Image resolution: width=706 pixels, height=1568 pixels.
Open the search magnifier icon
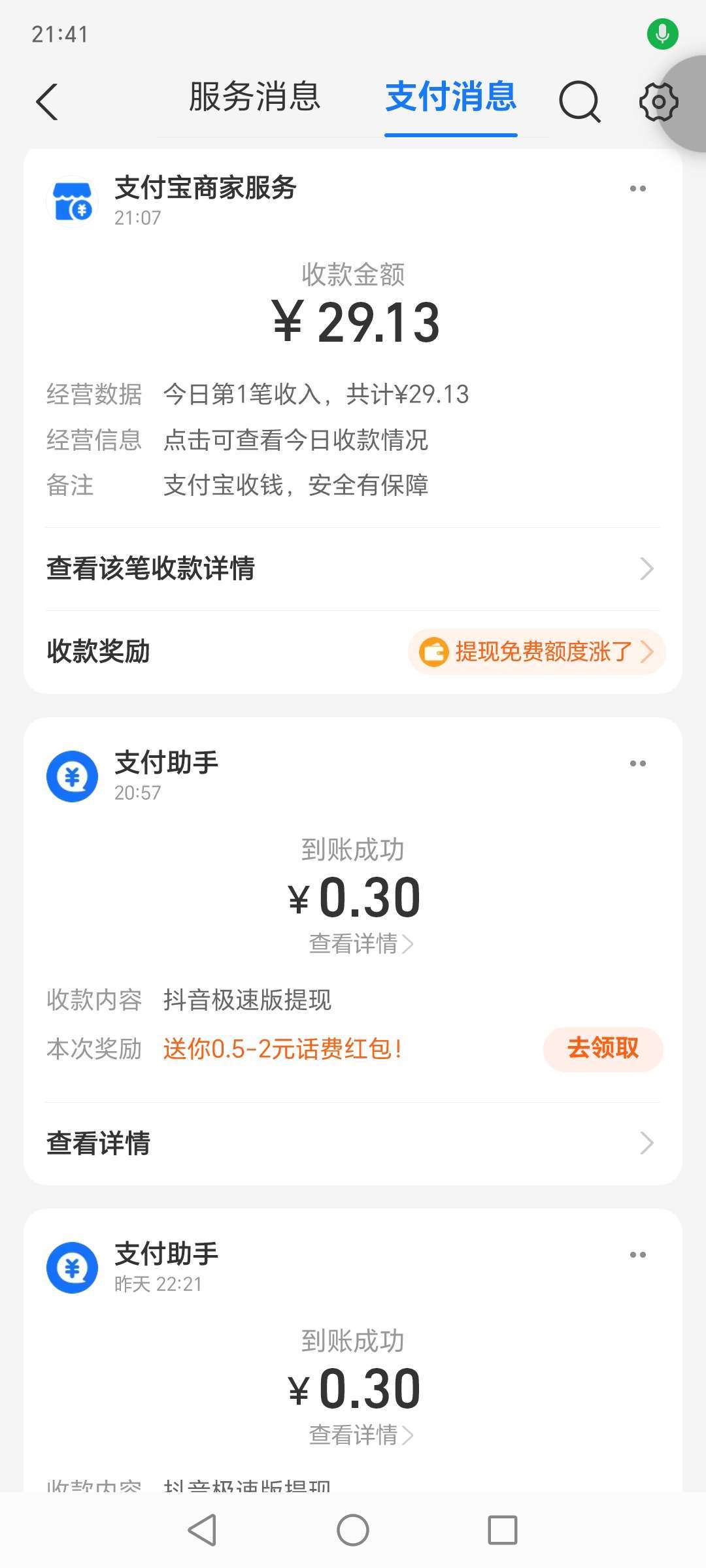coord(579,102)
